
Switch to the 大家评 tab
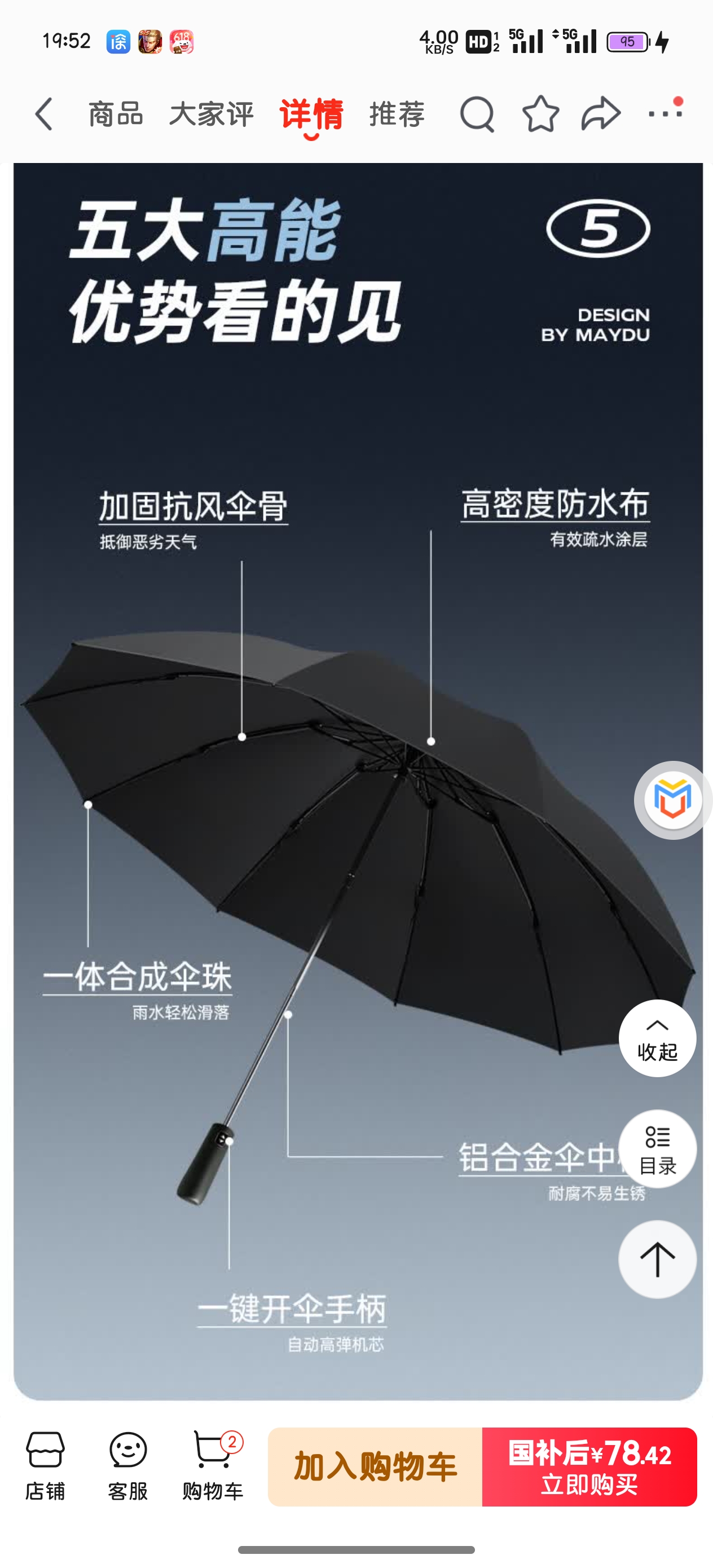pos(212,114)
